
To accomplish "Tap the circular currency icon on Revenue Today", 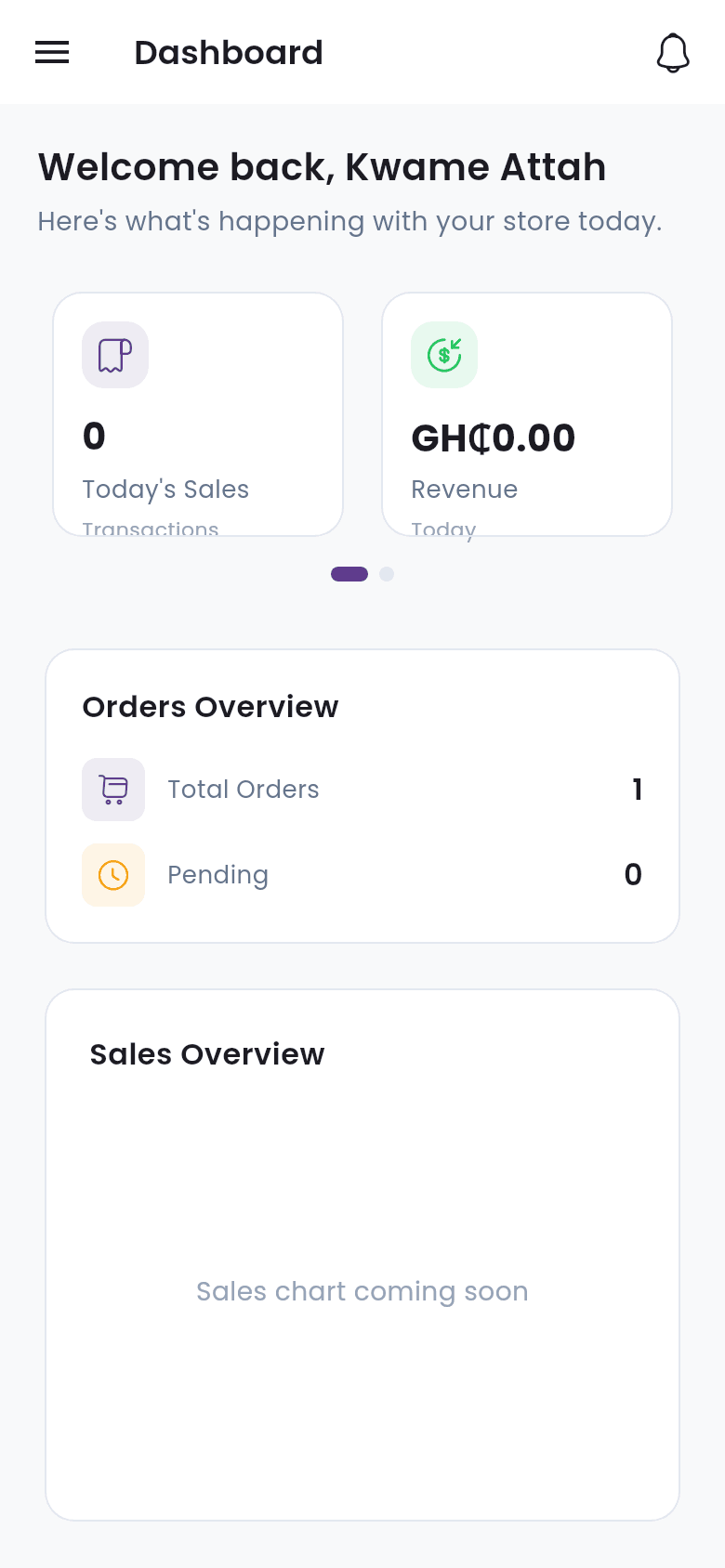I will tap(444, 354).
